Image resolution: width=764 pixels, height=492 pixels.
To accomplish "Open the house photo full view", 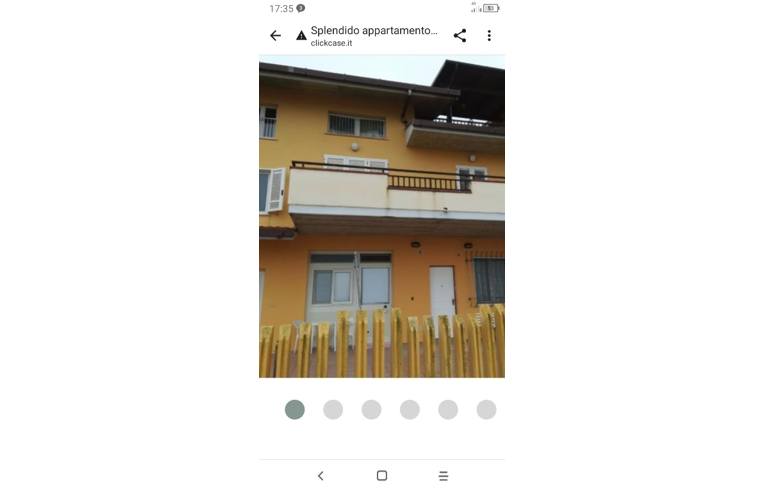I will coord(381,218).
